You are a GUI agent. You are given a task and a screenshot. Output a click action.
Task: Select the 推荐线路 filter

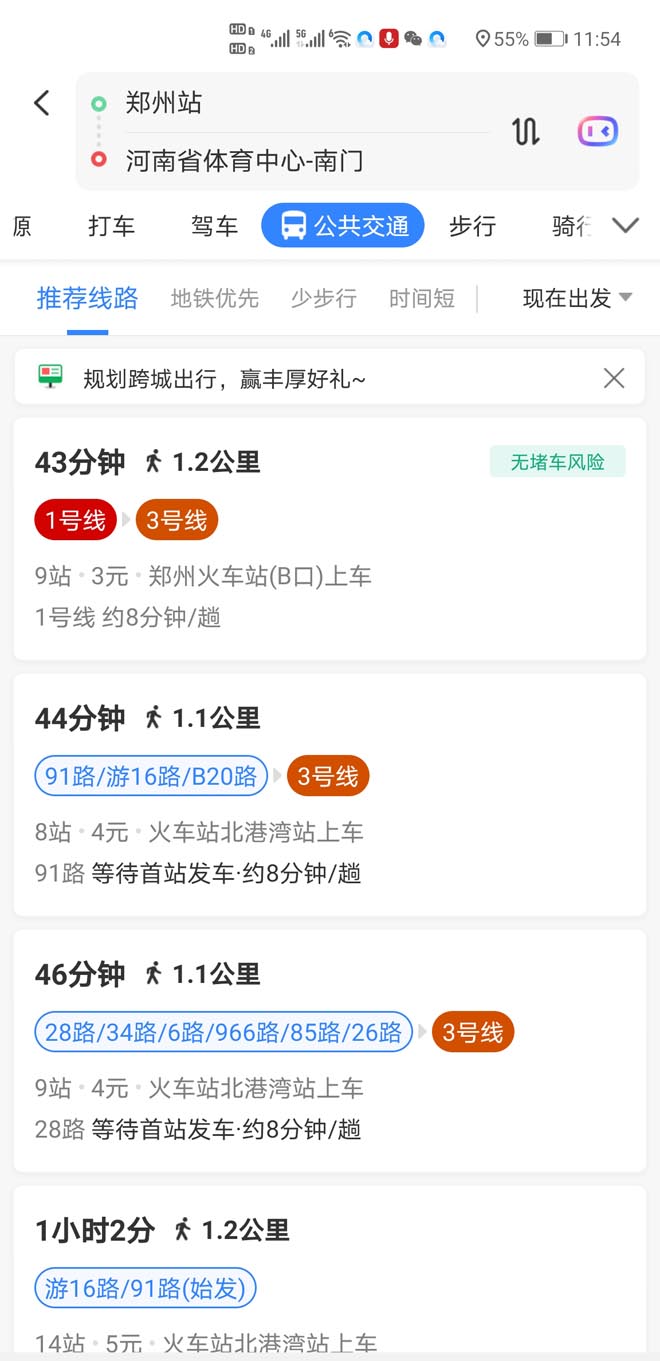(x=87, y=298)
